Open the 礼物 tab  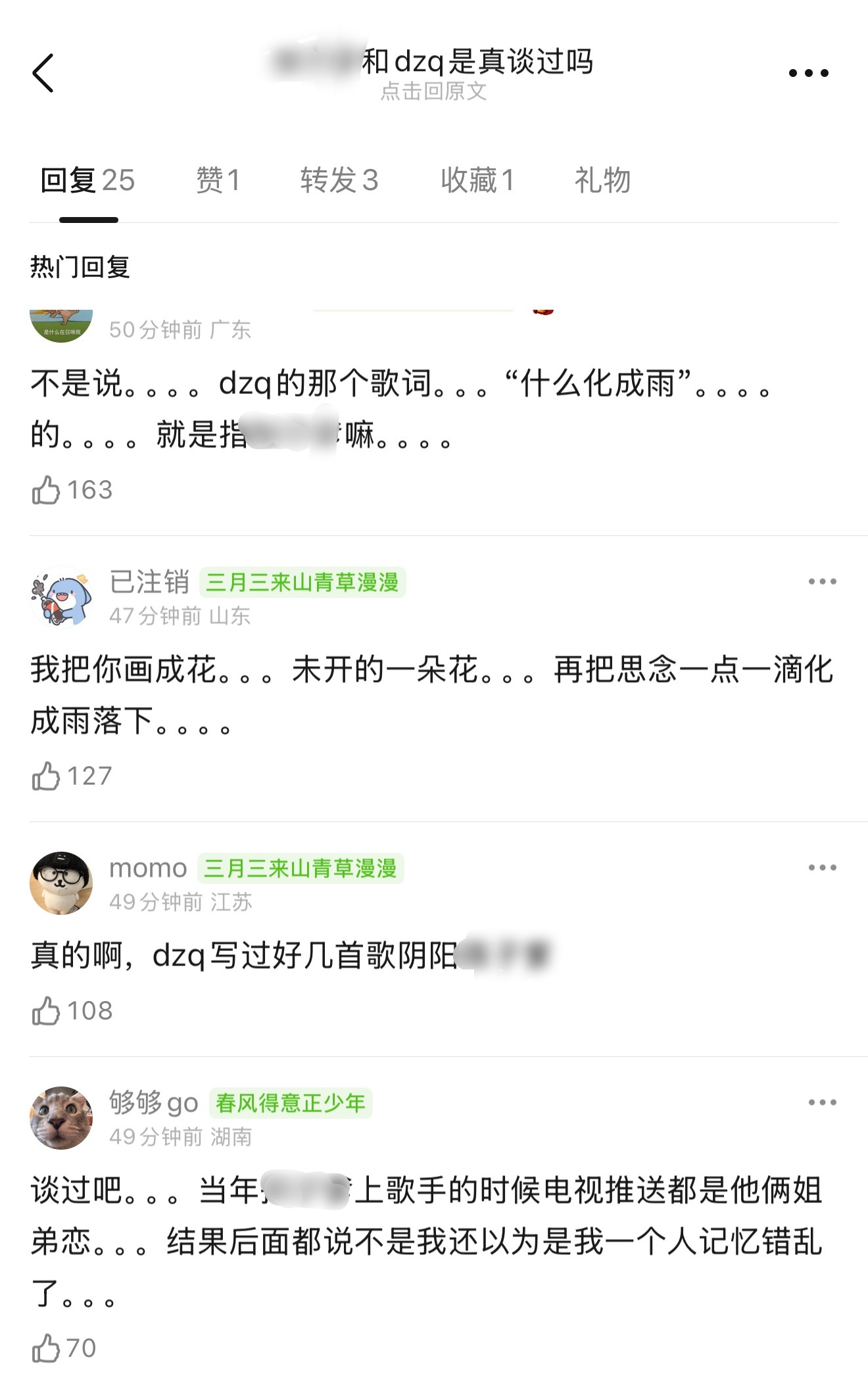602,180
